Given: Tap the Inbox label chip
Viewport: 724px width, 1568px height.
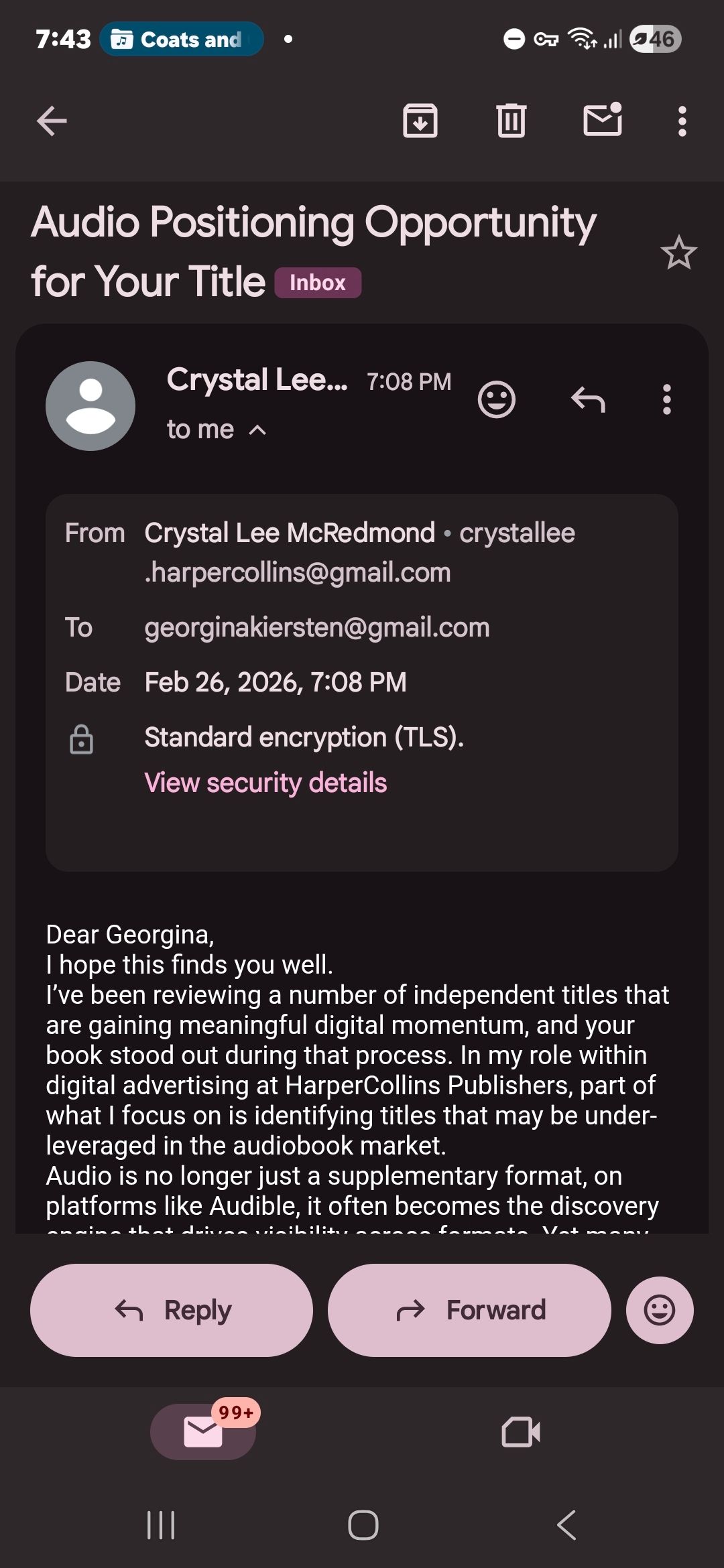Looking at the screenshot, I should [318, 283].
